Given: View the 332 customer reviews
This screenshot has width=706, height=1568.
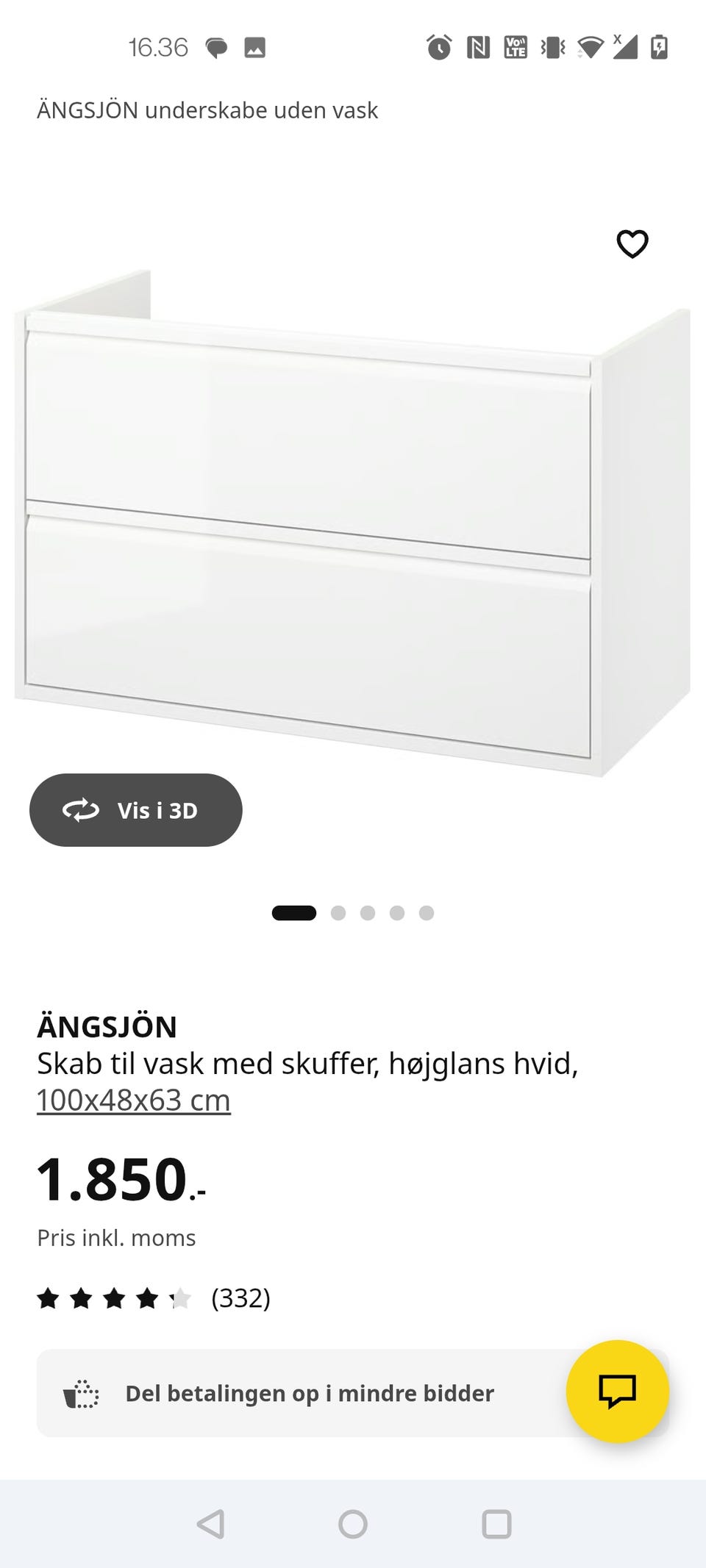Looking at the screenshot, I should click(x=154, y=1298).
